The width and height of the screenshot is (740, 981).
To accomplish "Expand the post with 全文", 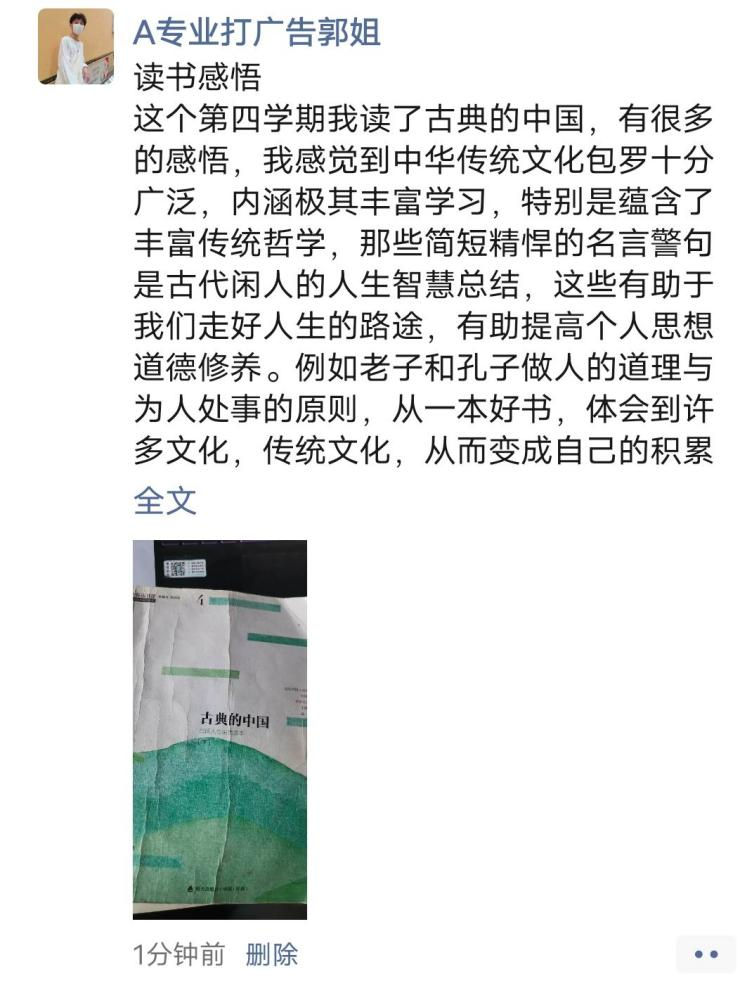I will (x=164, y=500).
